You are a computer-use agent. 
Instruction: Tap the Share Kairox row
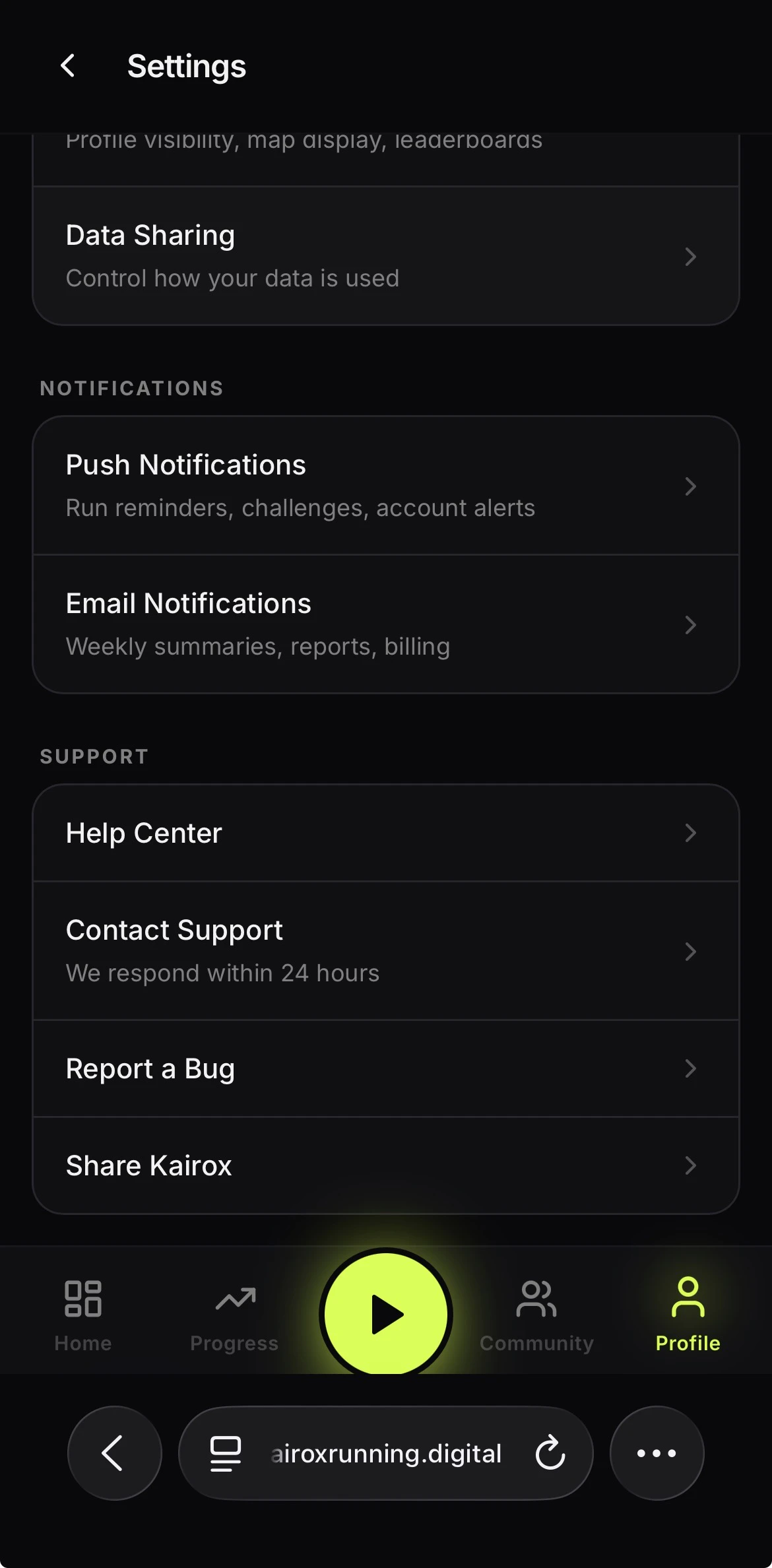pyautogui.click(x=386, y=1165)
